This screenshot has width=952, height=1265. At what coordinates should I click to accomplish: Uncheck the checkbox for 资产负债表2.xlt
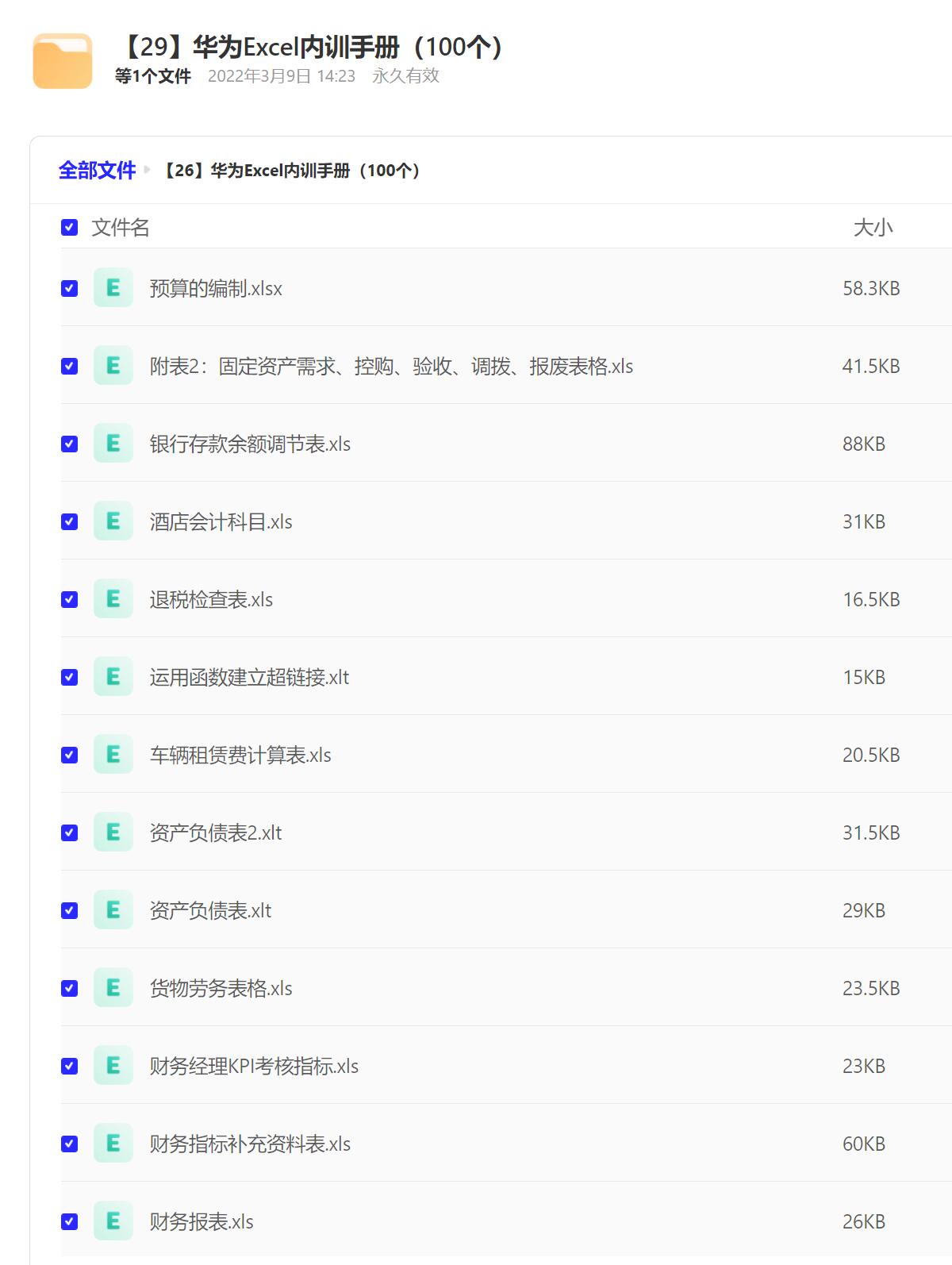click(x=69, y=833)
